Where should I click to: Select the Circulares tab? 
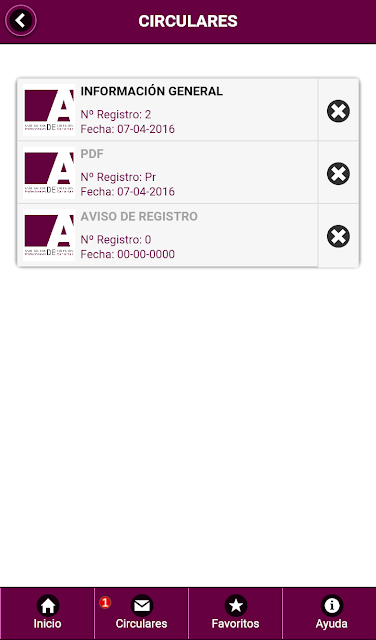pos(141,613)
